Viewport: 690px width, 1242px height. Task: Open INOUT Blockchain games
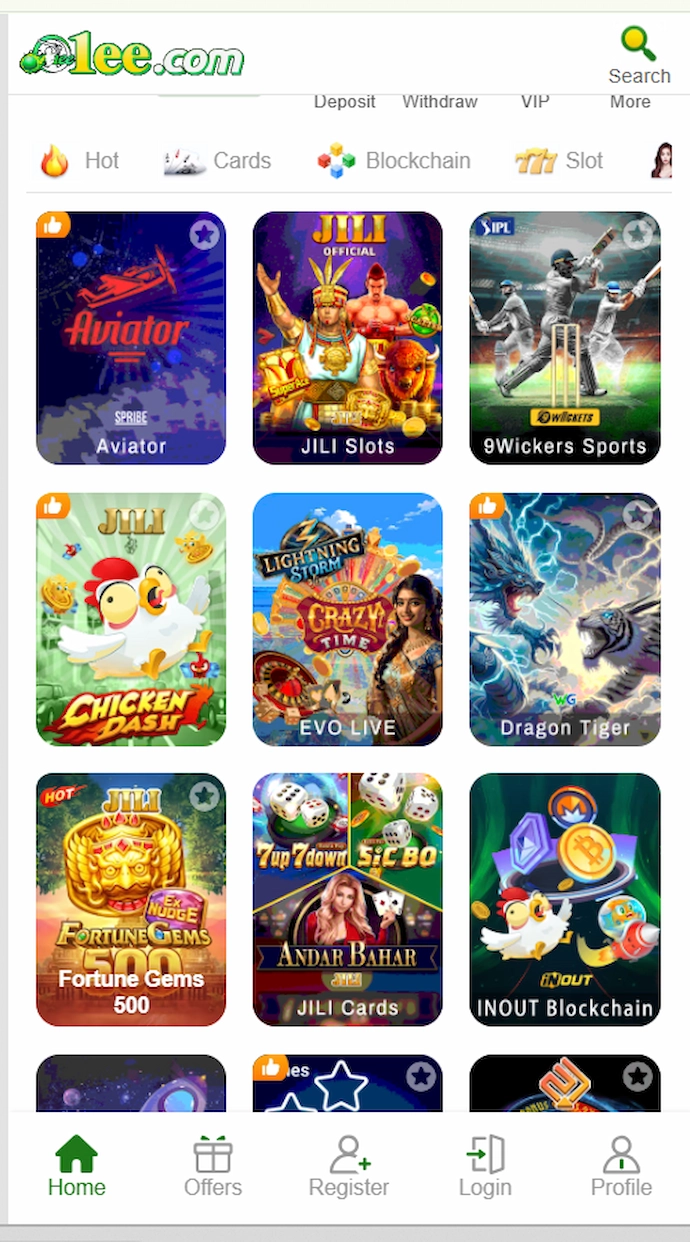(565, 899)
